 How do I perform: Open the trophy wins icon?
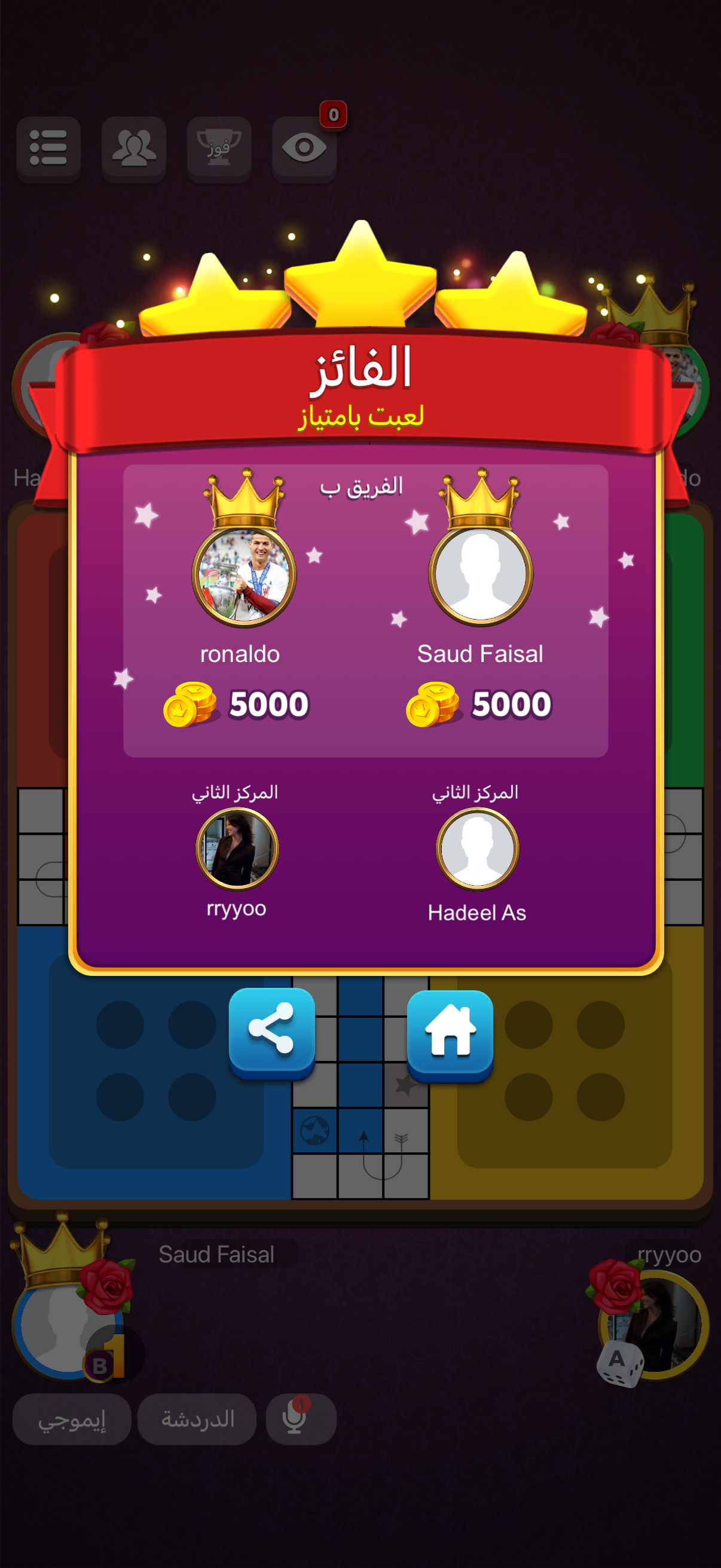(x=219, y=148)
